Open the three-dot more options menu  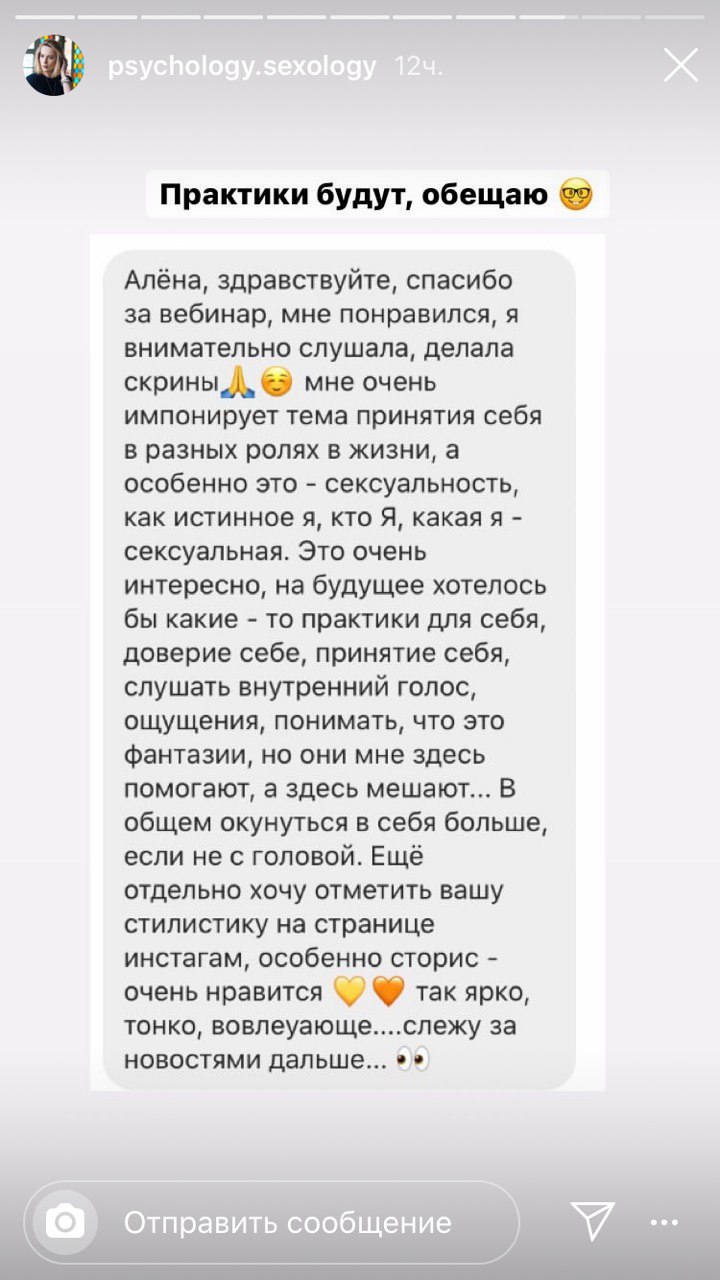[x=664, y=1222]
